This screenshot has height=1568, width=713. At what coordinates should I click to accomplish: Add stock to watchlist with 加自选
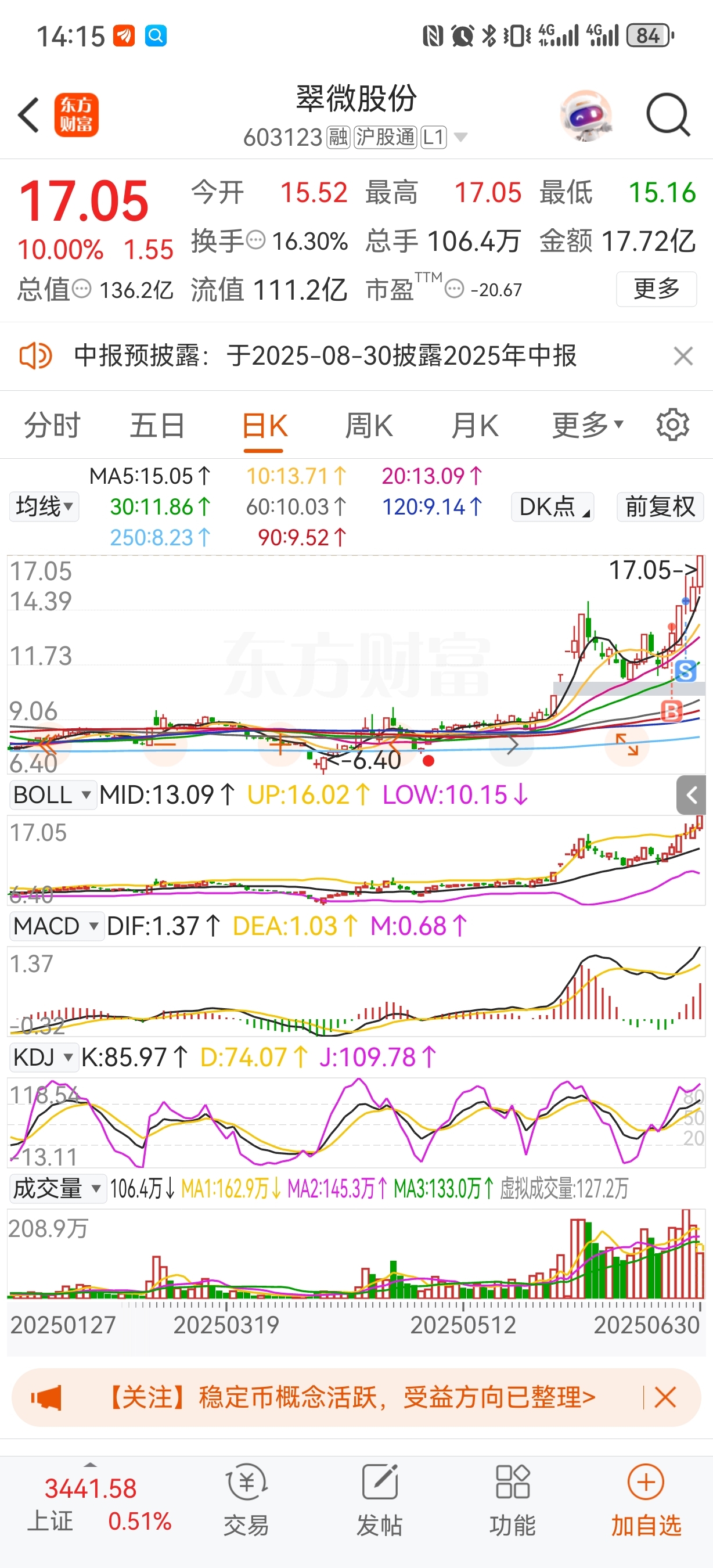(x=646, y=1500)
